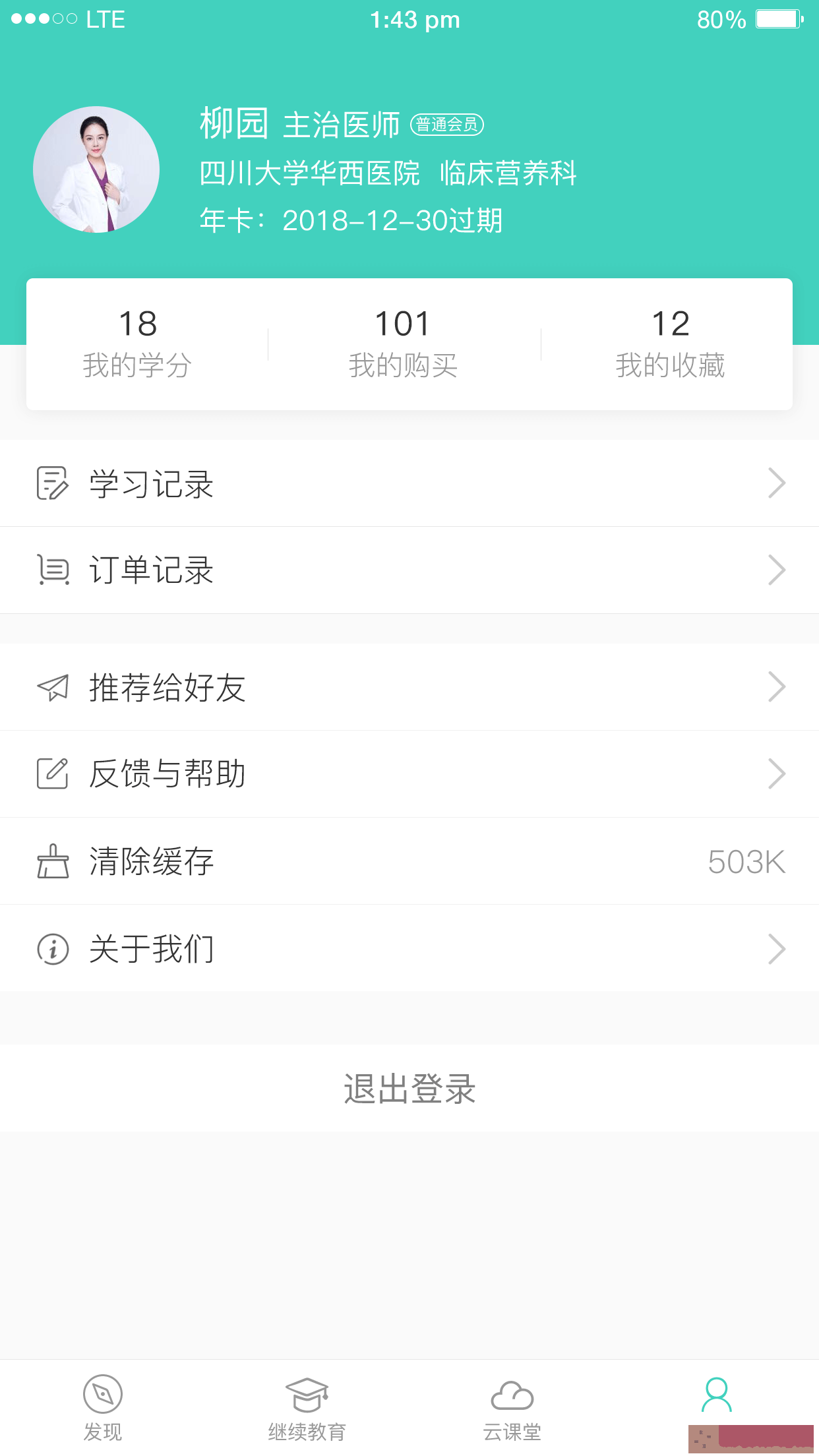Open the 订单记录 details via chevron
This screenshot has width=819, height=1456.
[777, 570]
